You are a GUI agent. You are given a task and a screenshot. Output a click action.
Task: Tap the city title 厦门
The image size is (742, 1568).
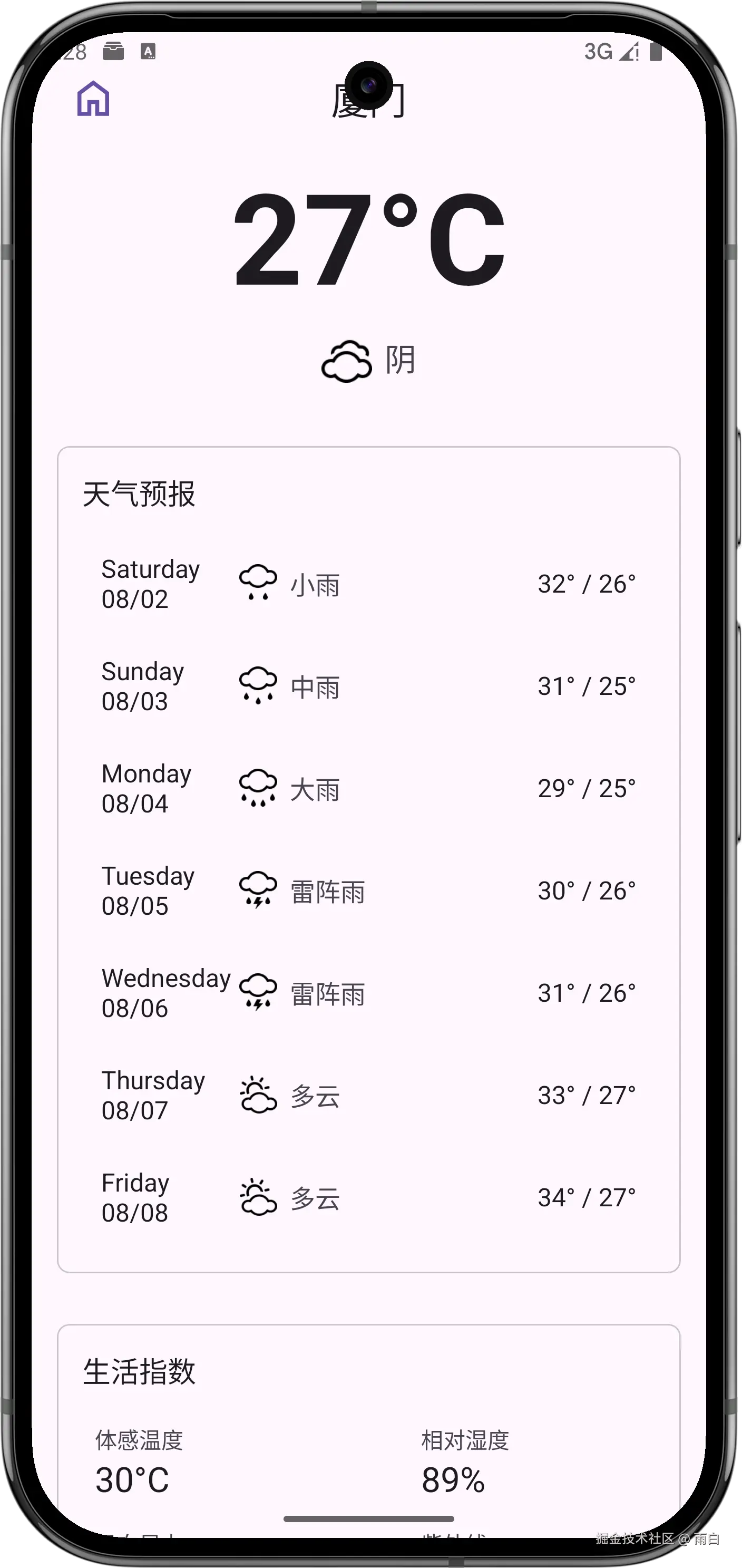point(370,99)
